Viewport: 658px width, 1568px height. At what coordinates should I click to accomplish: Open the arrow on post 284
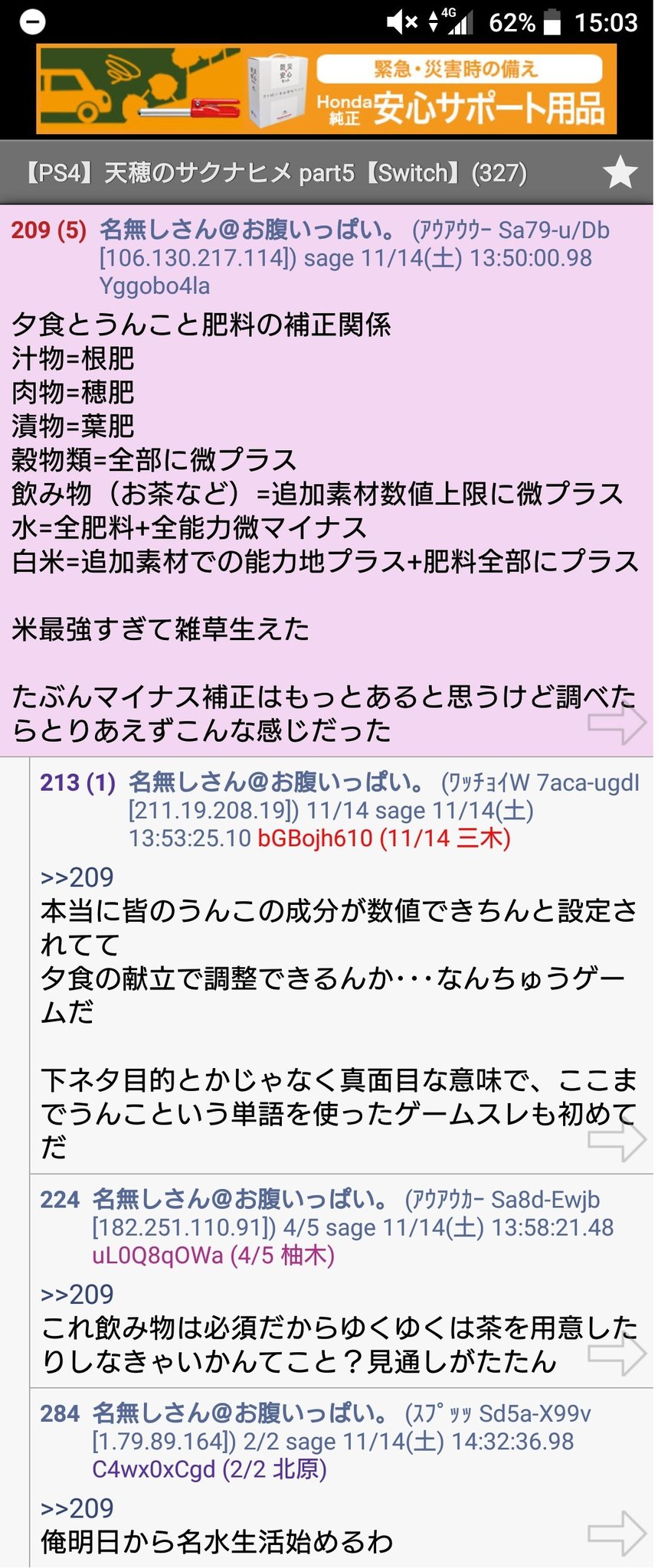point(617,1533)
